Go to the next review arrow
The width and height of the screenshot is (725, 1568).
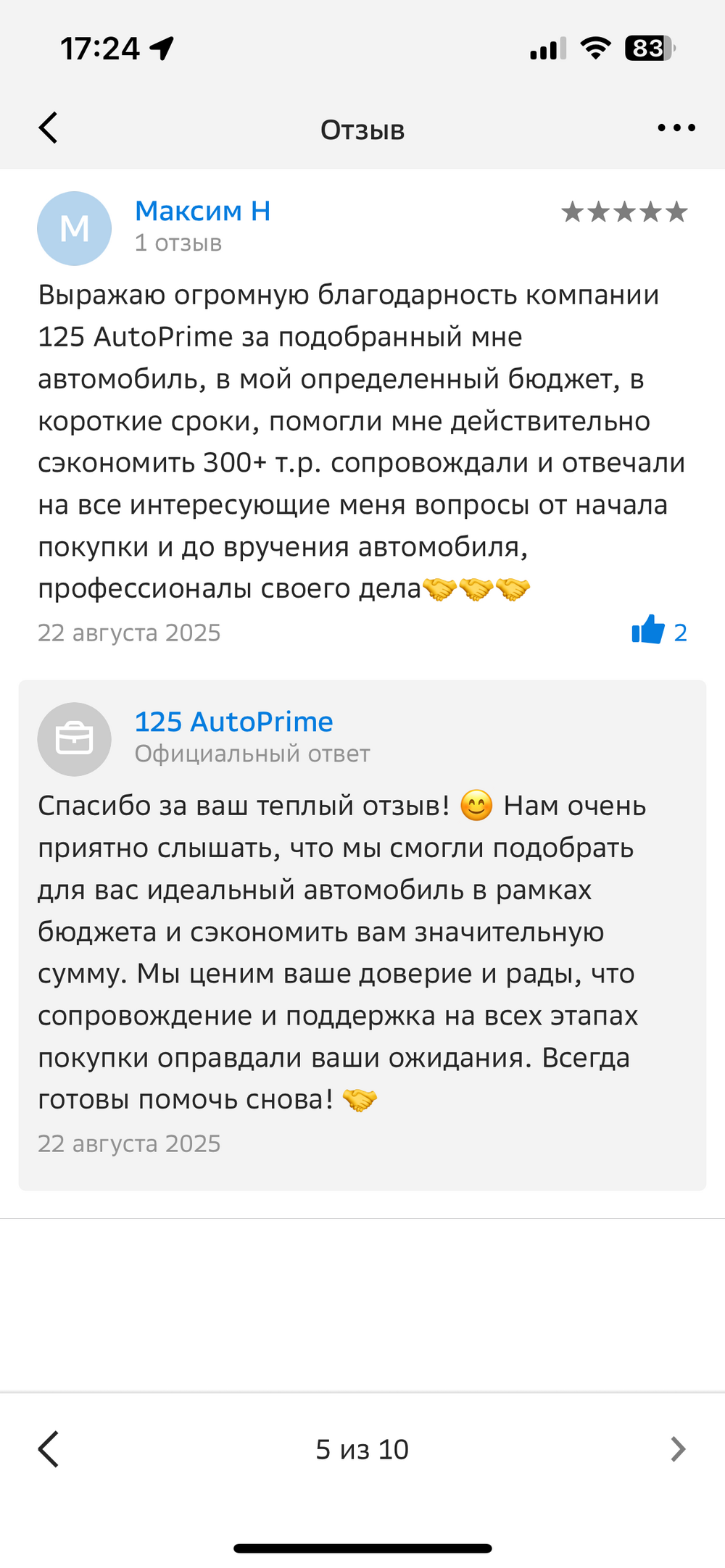(x=677, y=1449)
